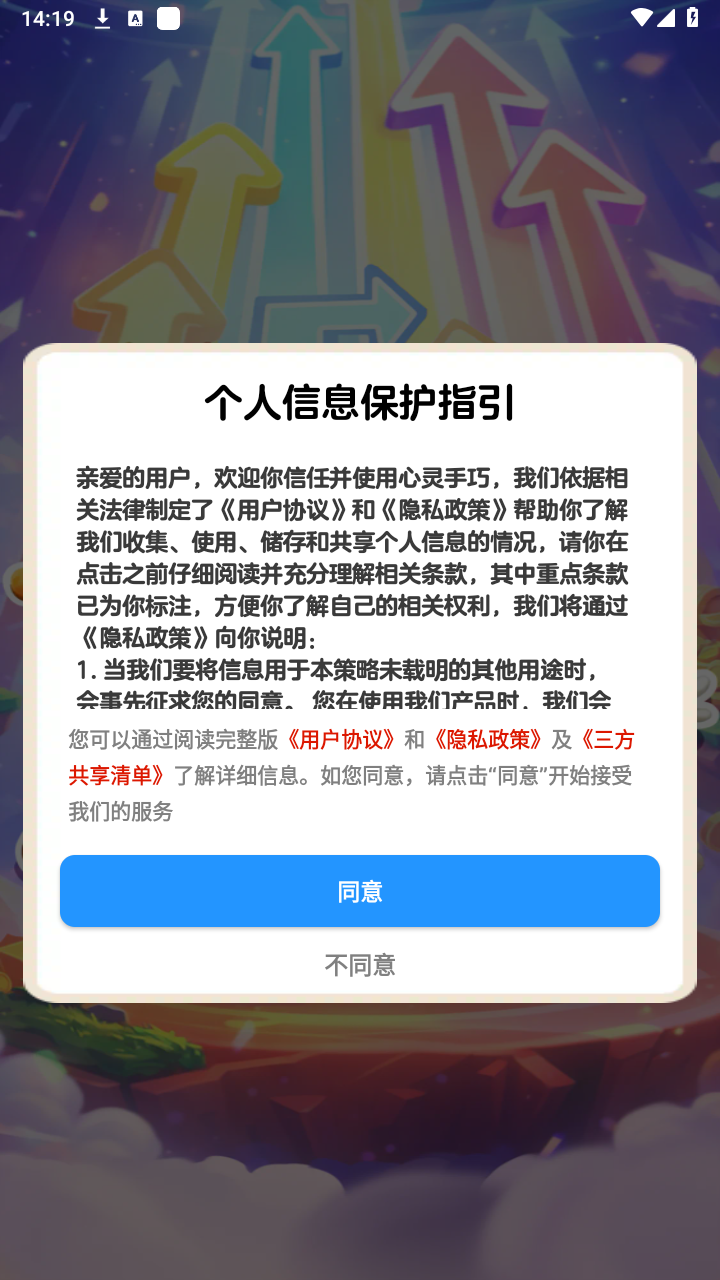Viewport: 720px width, 1280px height.
Task: Tap the upward arrows game artwork background
Action: pos(360,180)
